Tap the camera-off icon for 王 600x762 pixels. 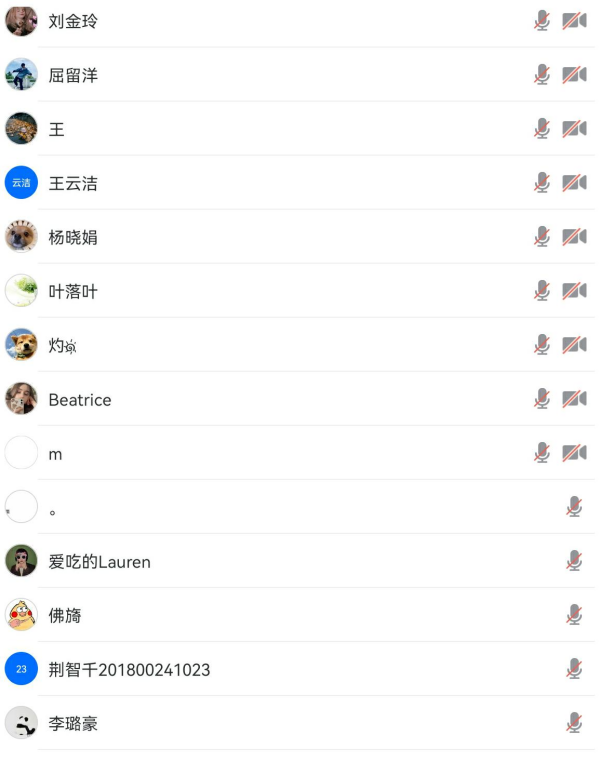click(574, 129)
